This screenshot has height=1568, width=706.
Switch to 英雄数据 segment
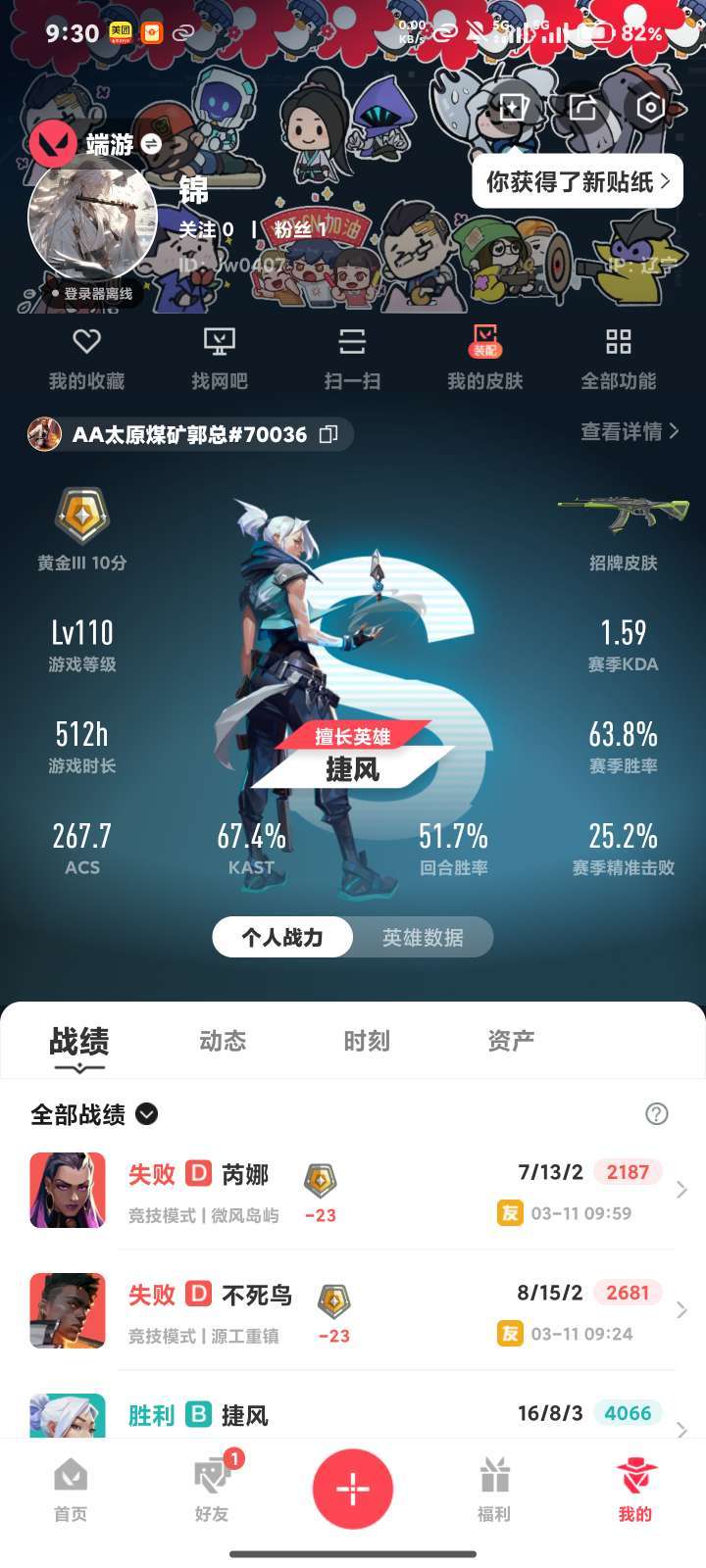tap(423, 938)
